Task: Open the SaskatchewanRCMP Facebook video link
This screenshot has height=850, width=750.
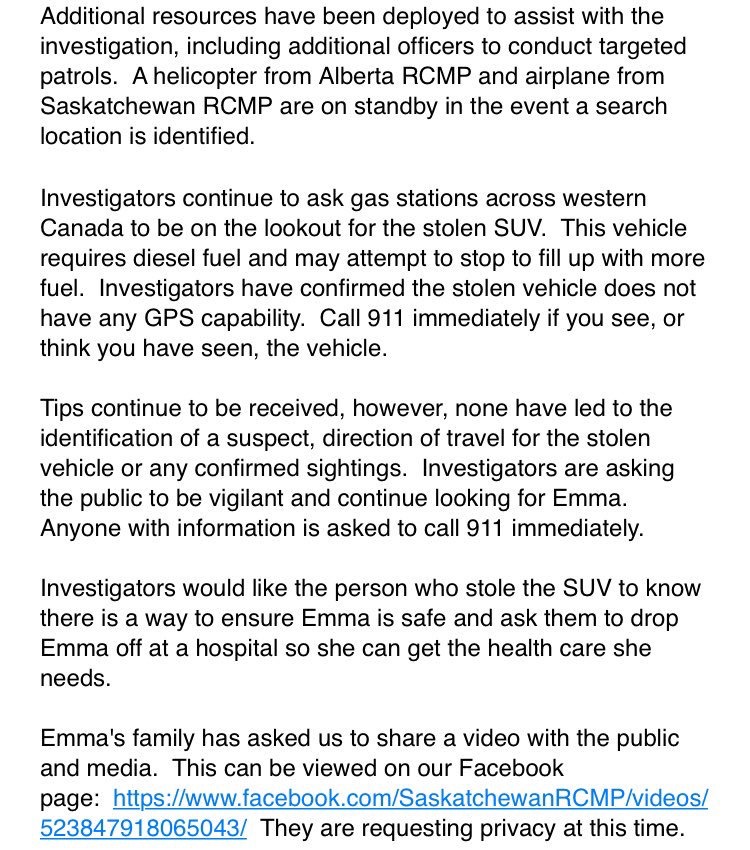Action: (410, 799)
